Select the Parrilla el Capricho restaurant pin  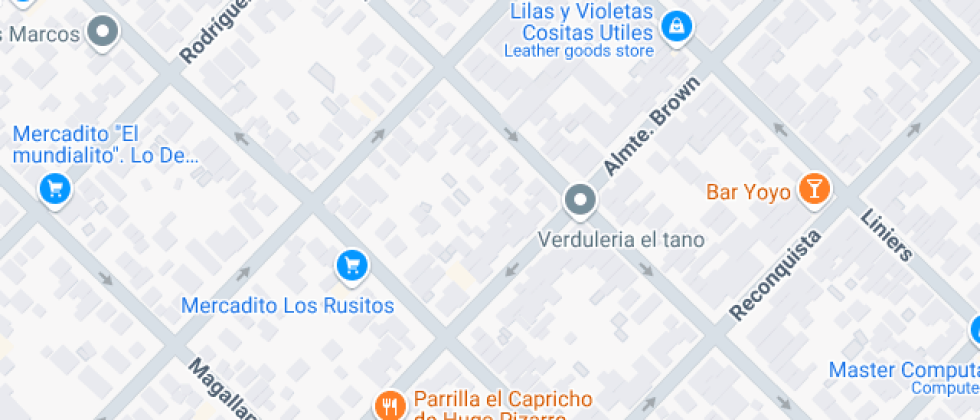tap(389, 405)
